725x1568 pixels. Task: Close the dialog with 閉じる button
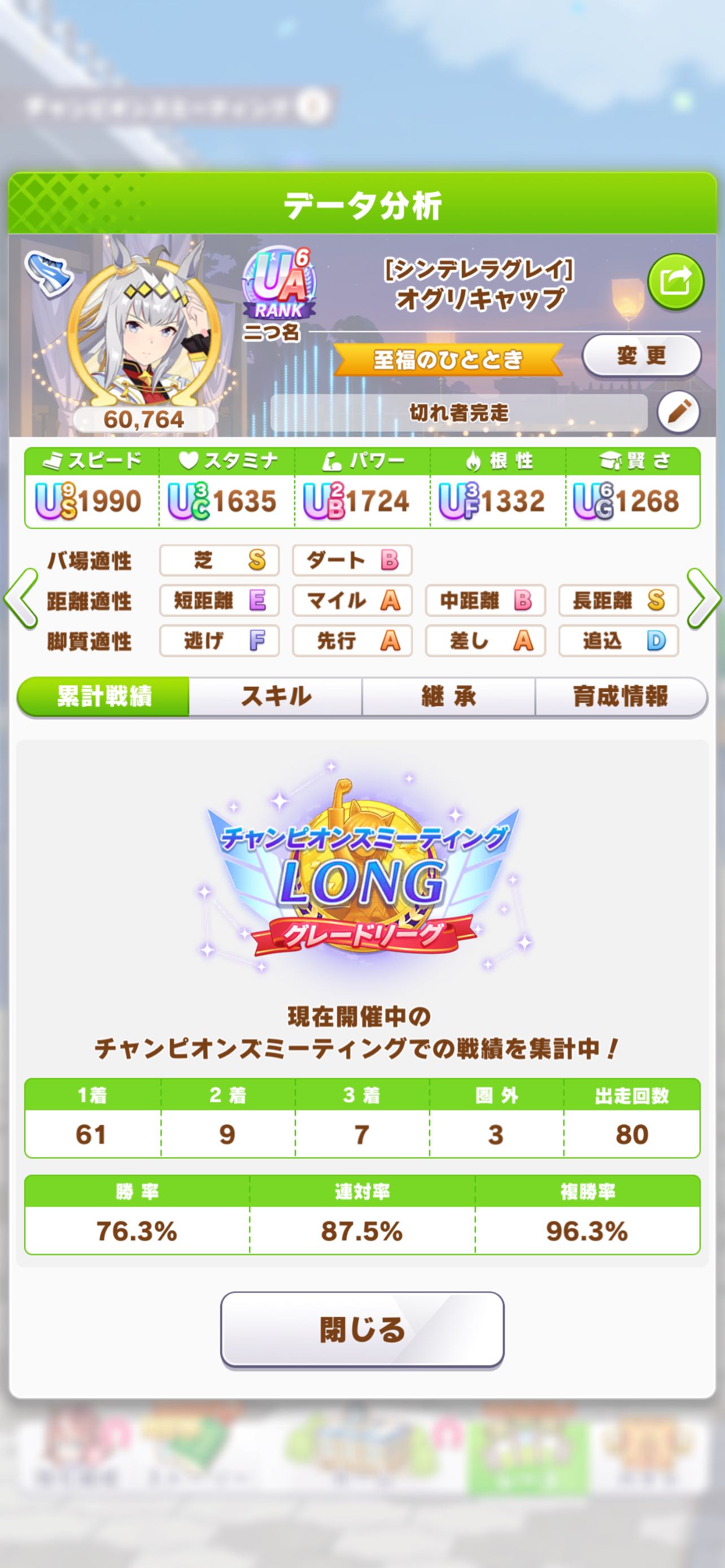click(362, 1330)
